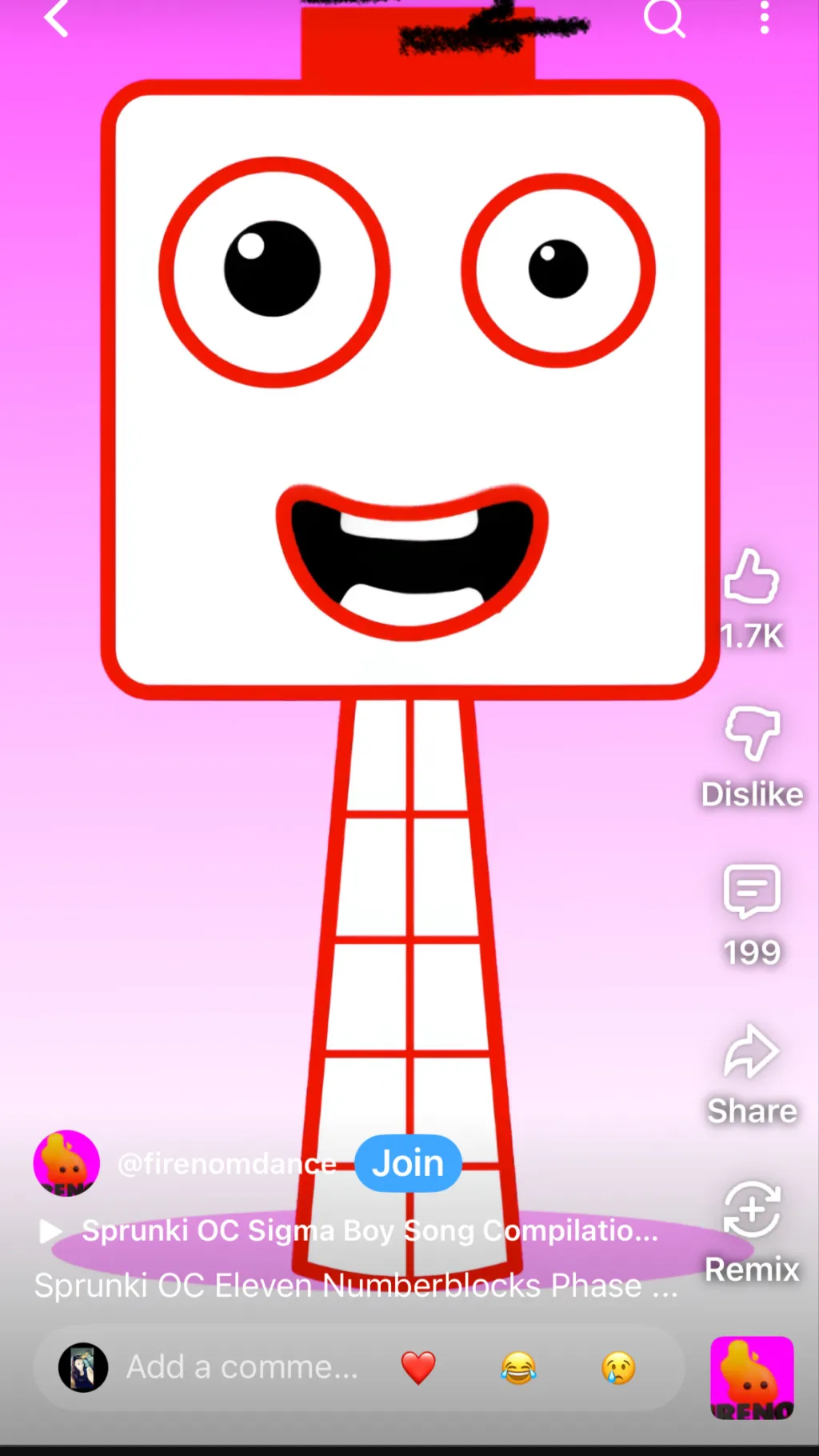Tap the firenomdance username link
The width and height of the screenshot is (819, 1456).
pyautogui.click(x=226, y=1163)
